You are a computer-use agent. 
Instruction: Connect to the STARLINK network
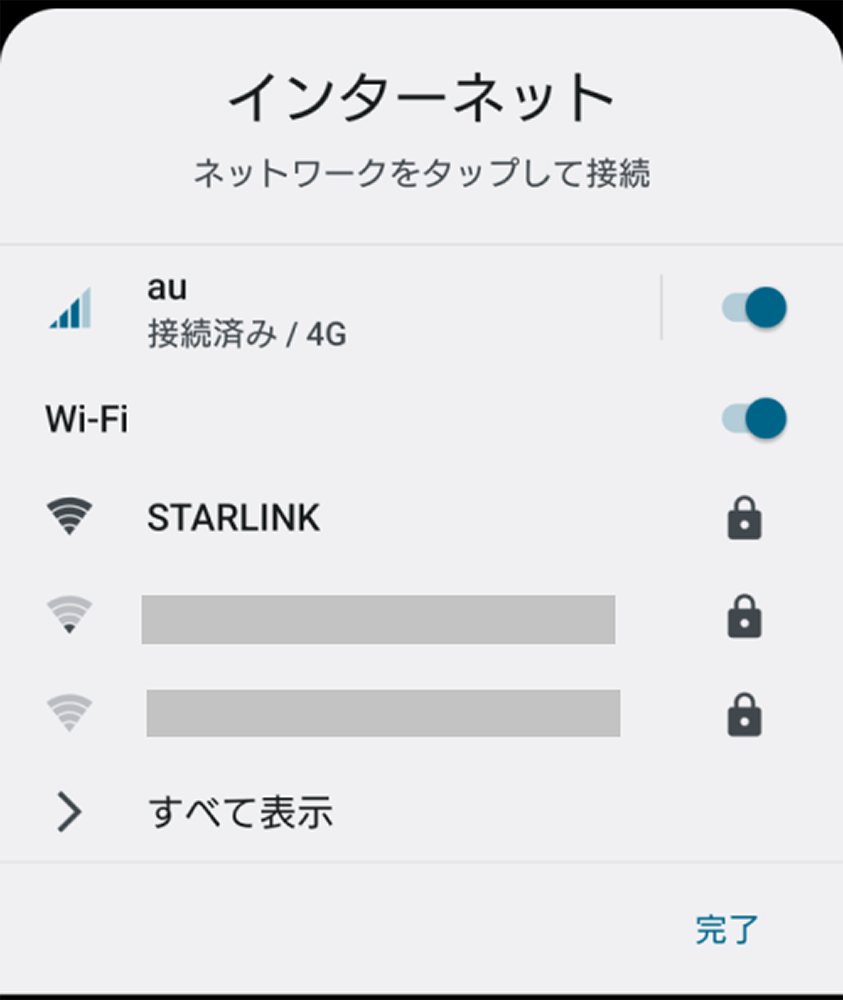(x=234, y=518)
